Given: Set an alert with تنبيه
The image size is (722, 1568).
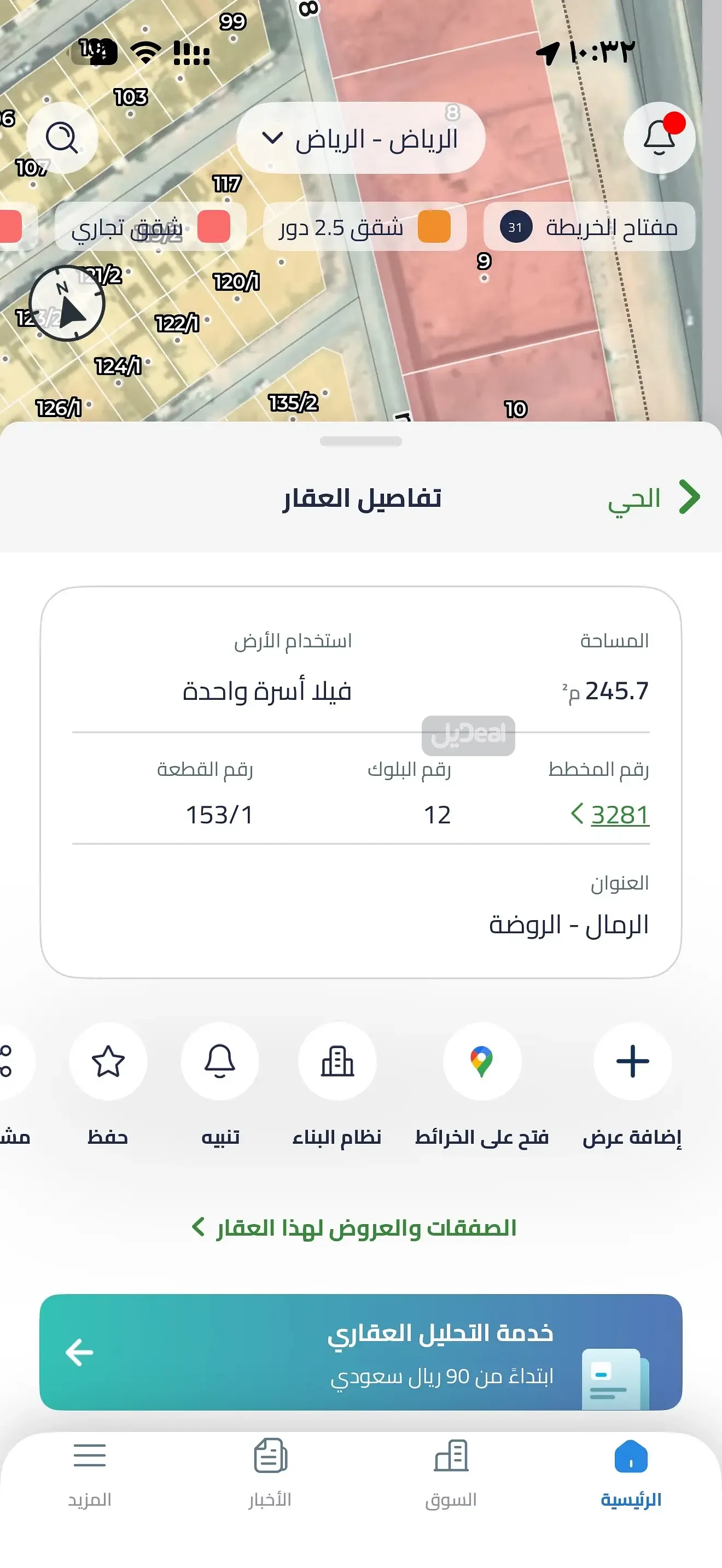Looking at the screenshot, I should click(x=220, y=1062).
